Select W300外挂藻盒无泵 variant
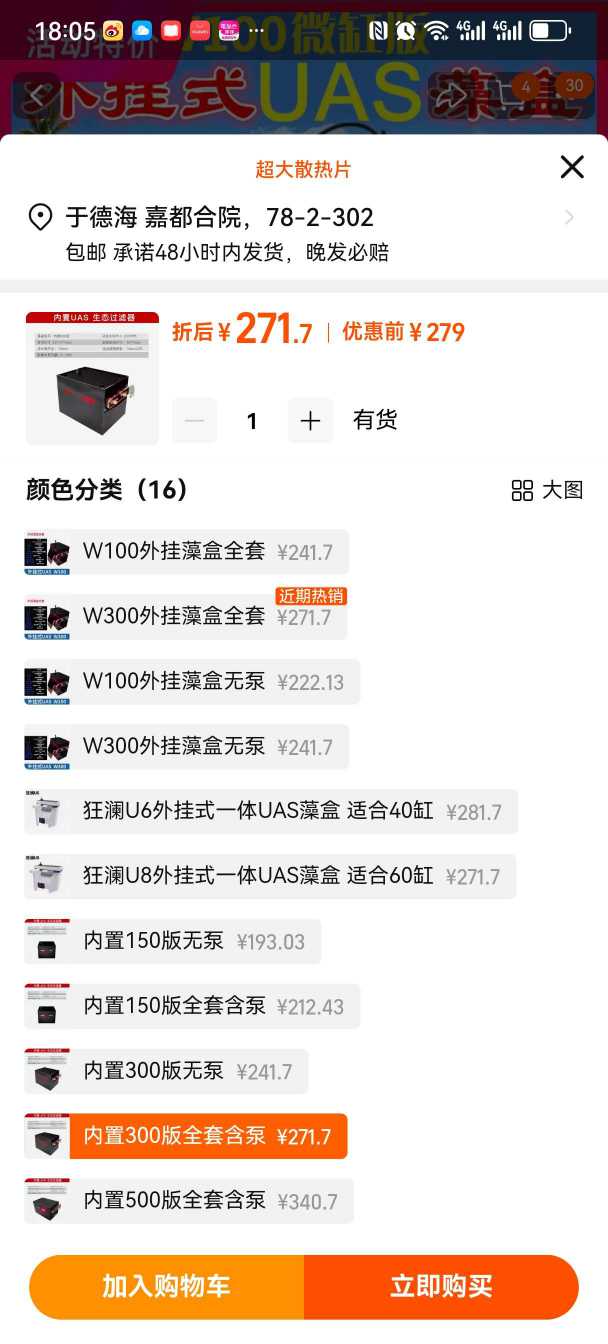608x1344 pixels. point(186,747)
